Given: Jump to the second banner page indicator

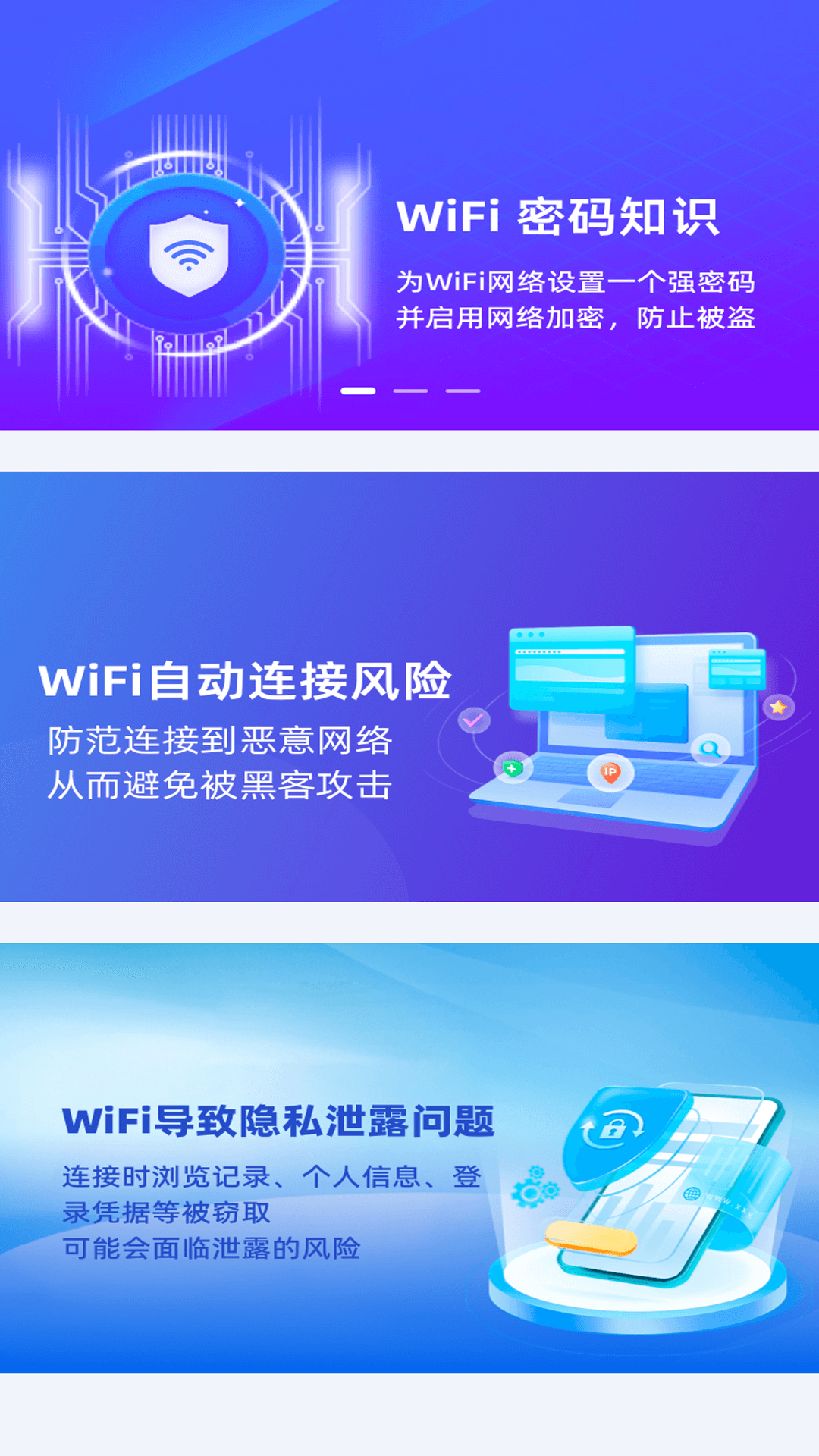Looking at the screenshot, I should point(410,391).
